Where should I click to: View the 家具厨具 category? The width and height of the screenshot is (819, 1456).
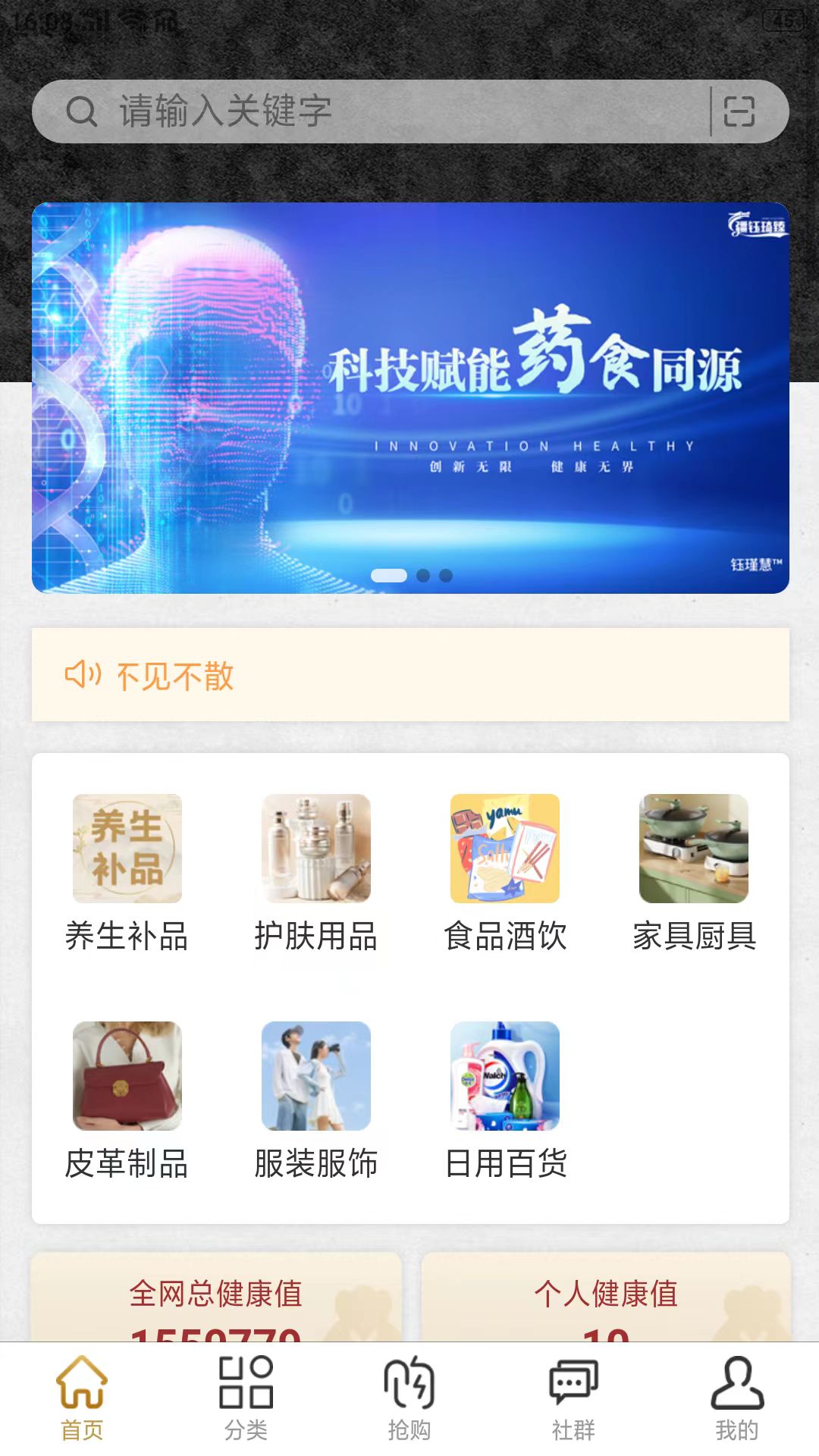pyautogui.click(x=694, y=872)
